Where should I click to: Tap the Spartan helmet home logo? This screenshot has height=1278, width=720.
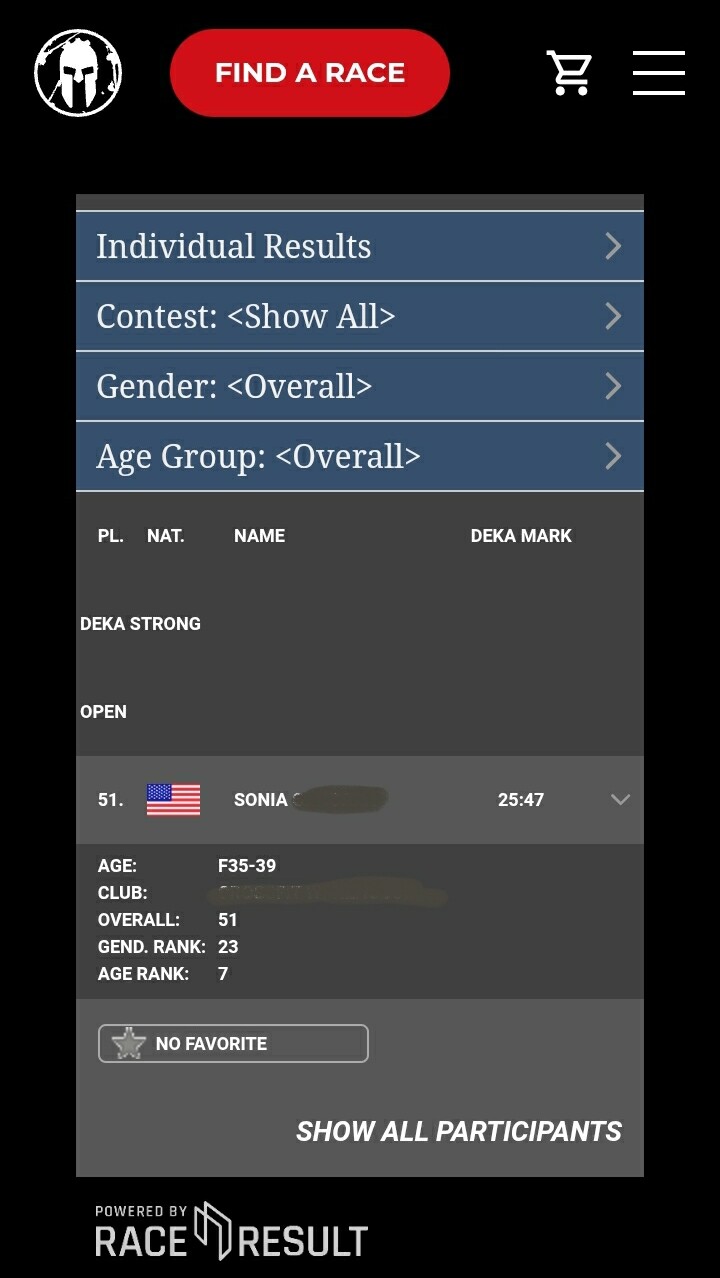click(78, 73)
